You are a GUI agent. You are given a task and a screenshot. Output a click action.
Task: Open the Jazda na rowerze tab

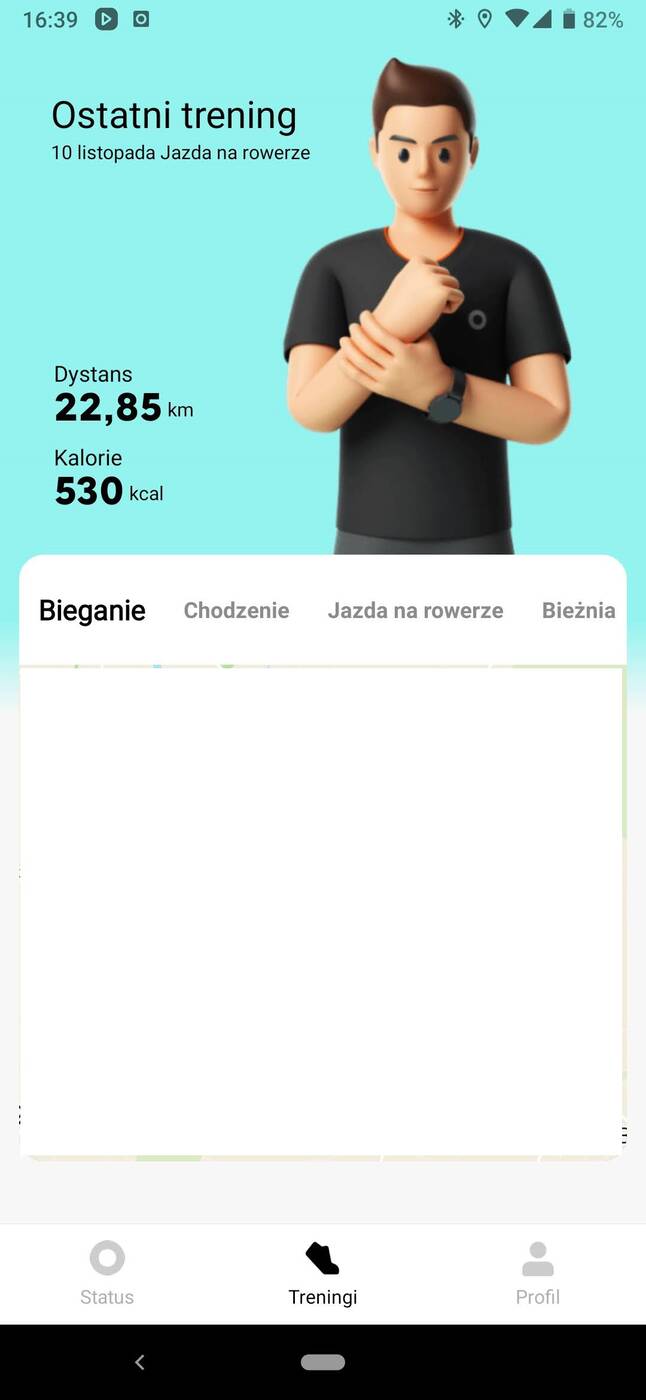[415, 611]
